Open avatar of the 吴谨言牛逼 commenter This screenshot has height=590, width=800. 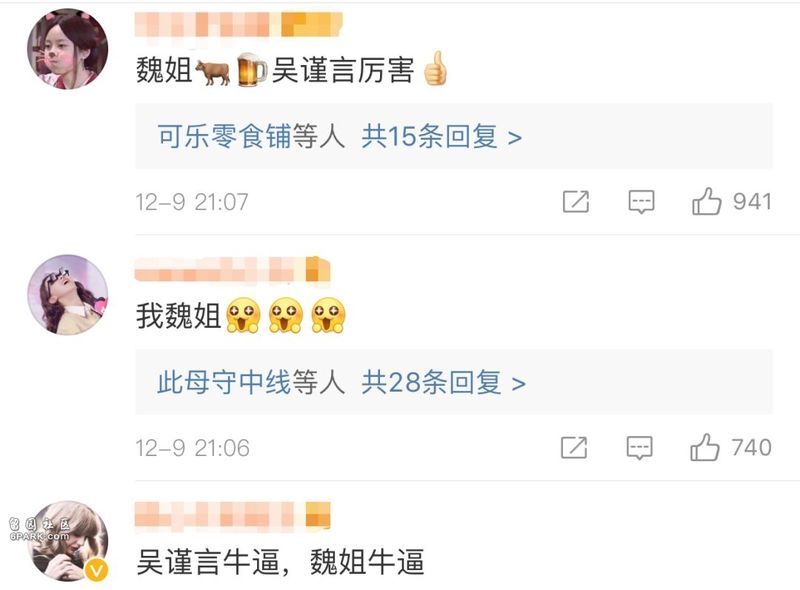[x=67, y=541]
